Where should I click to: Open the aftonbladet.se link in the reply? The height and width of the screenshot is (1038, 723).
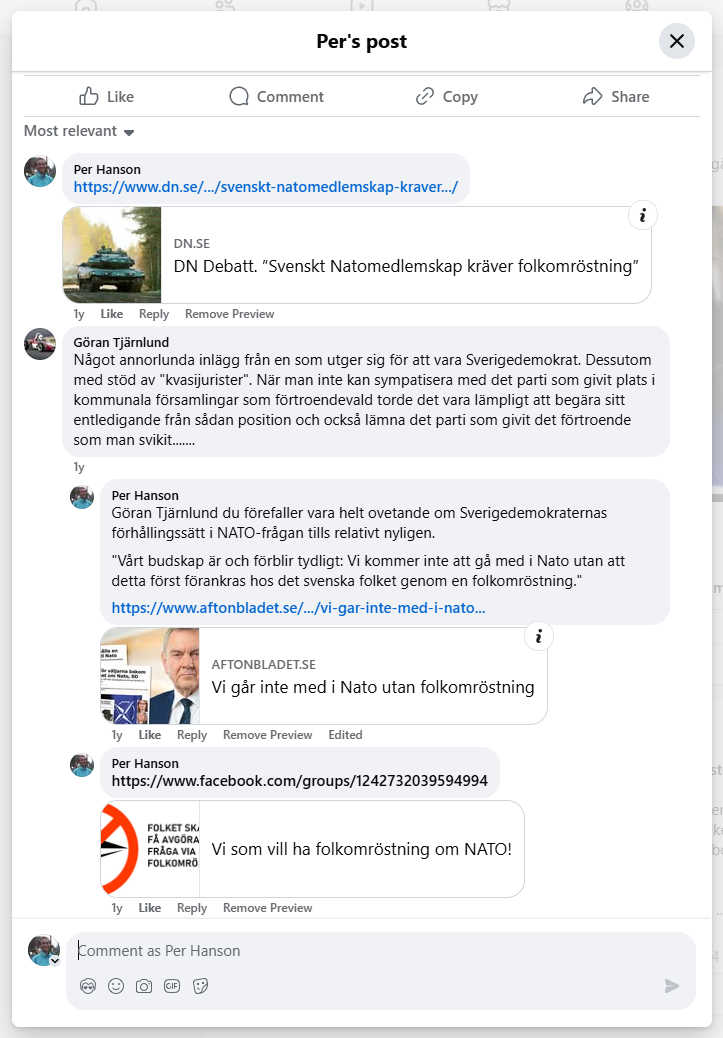click(x=298, y=607)
